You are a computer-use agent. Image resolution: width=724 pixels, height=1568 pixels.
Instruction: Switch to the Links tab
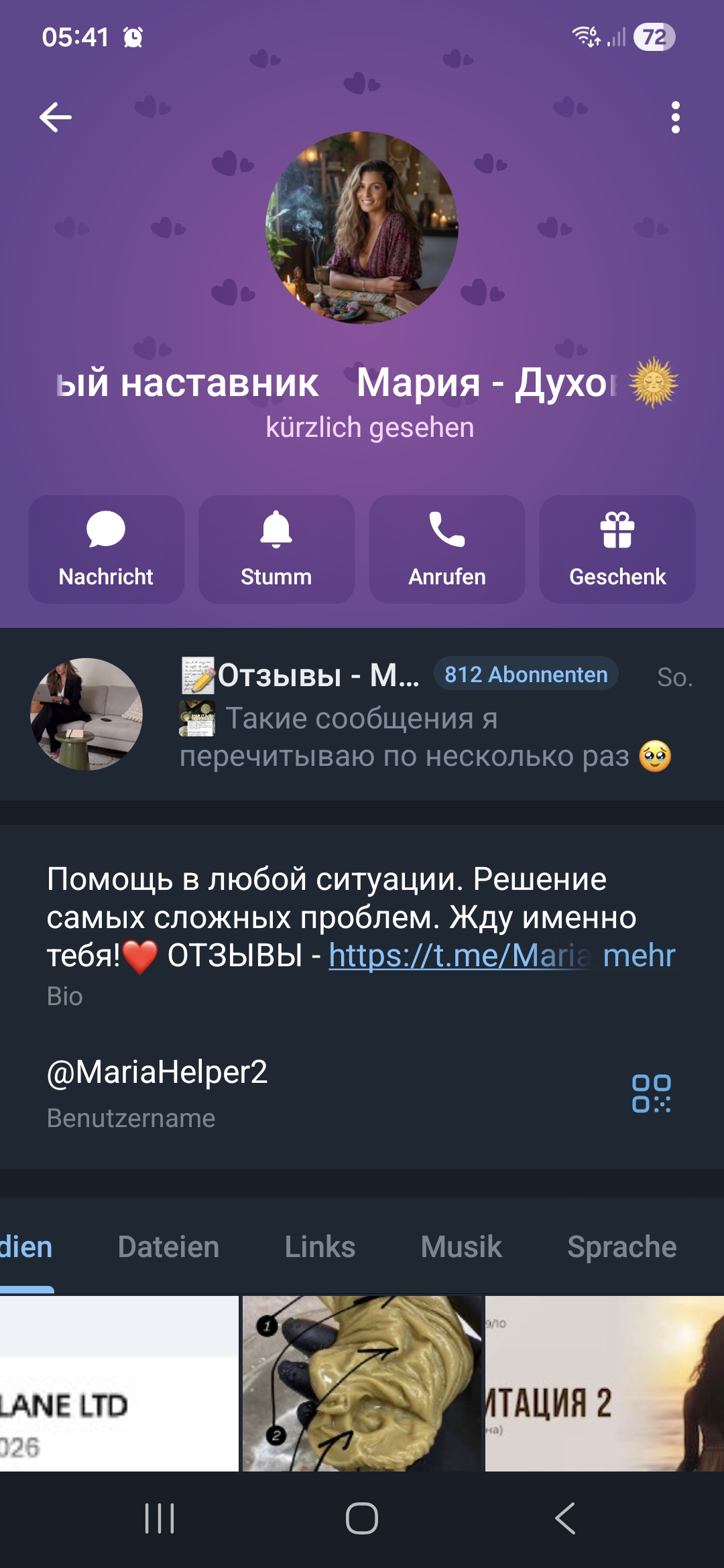point(320,1247)
